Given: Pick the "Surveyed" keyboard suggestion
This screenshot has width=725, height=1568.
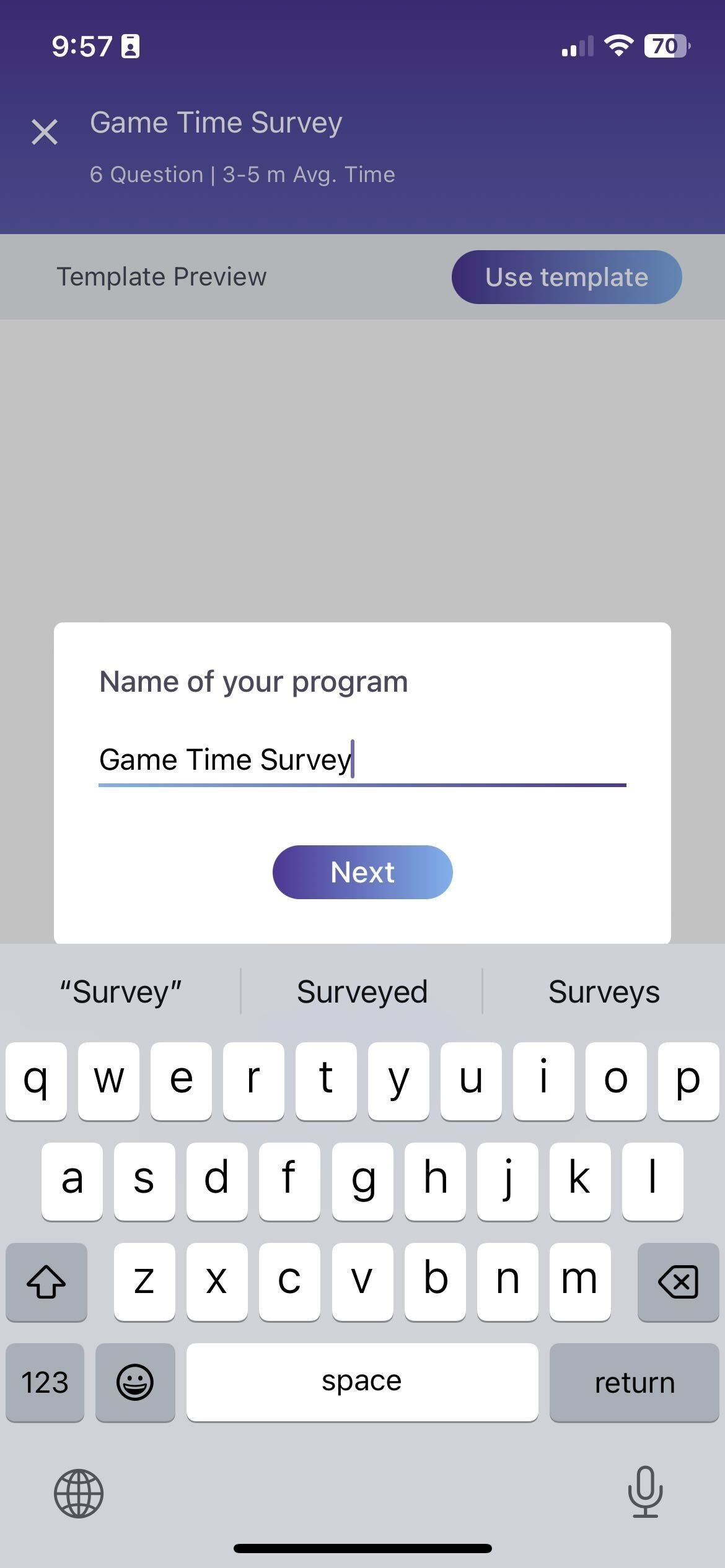Looking at the screenshot, I should coord(362,992).
